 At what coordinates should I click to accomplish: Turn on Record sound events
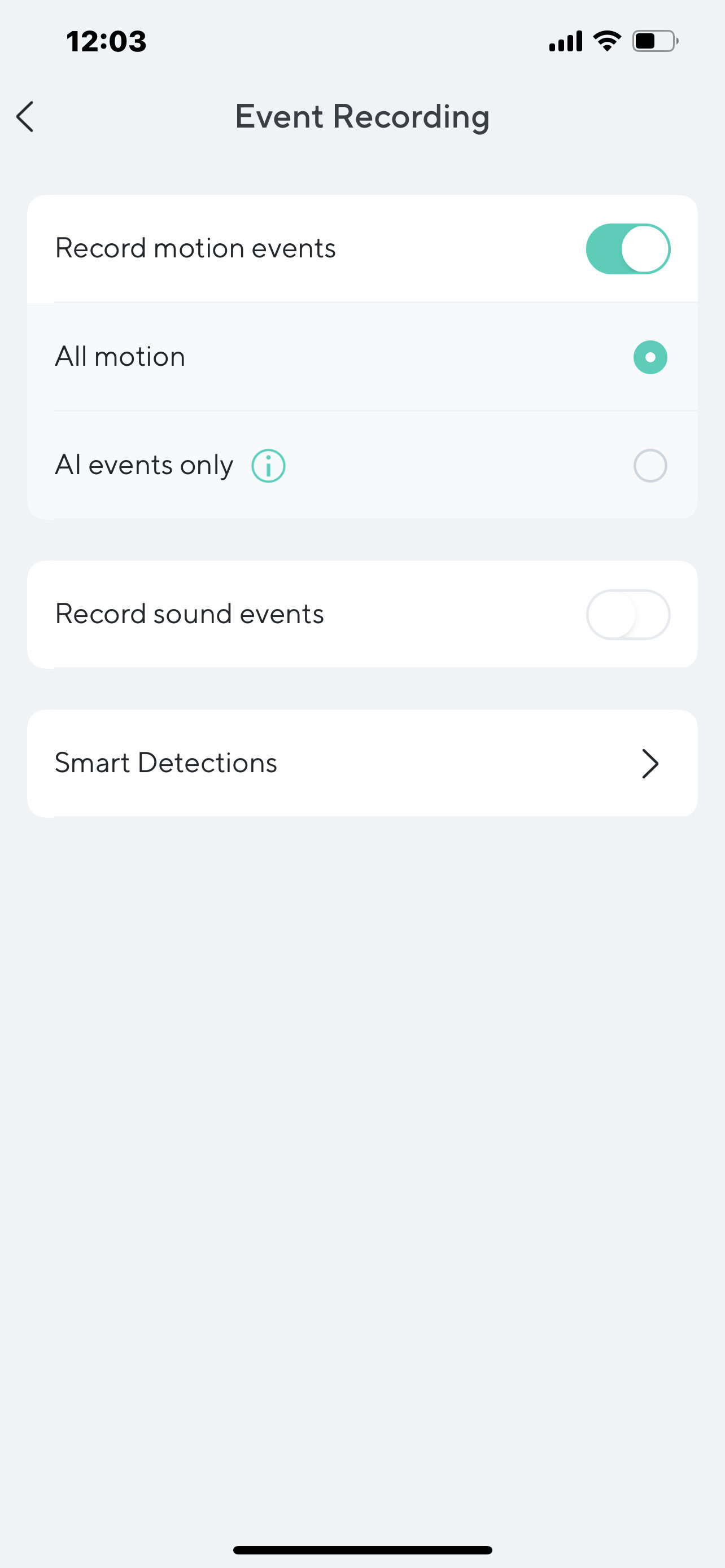coord(628,614)
